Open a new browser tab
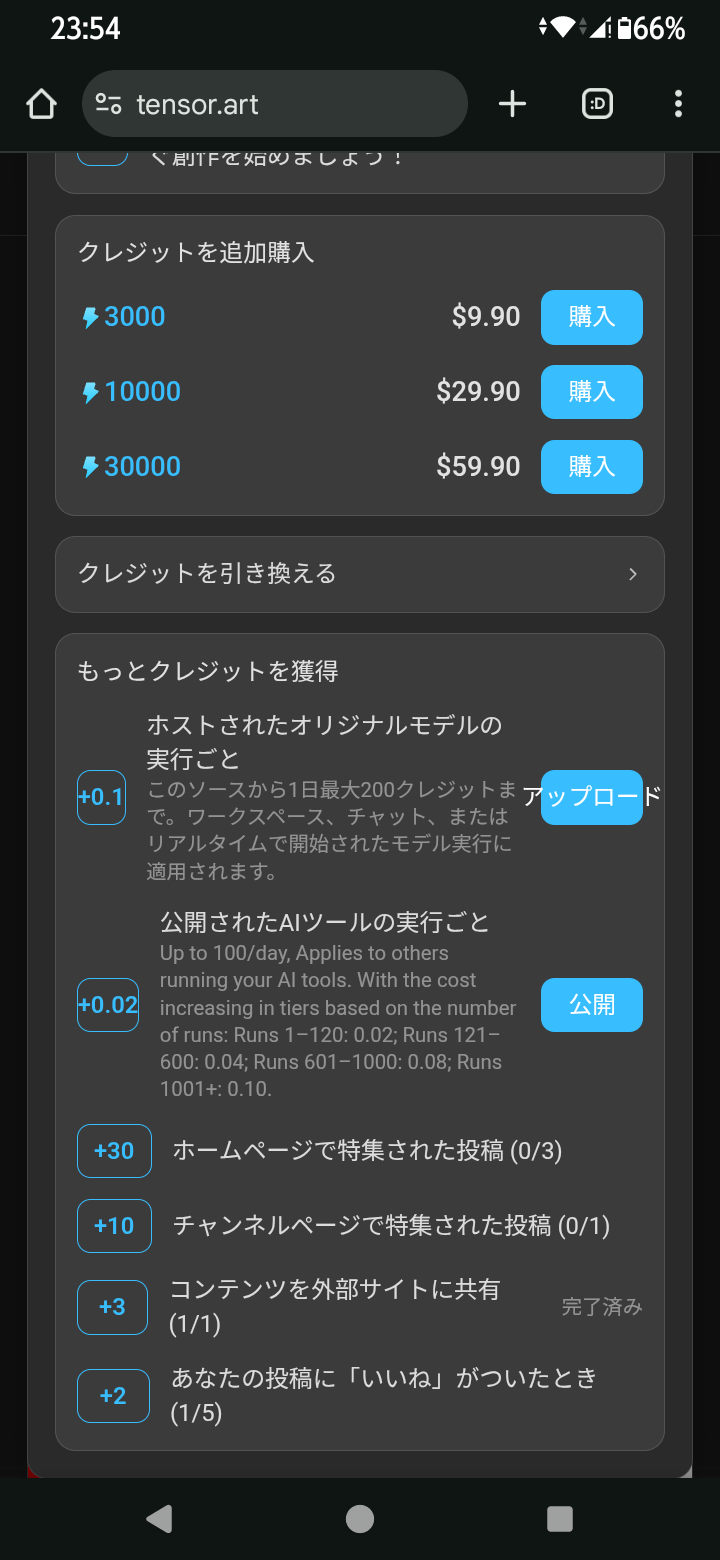720x1560 pixels. (512, 104)
